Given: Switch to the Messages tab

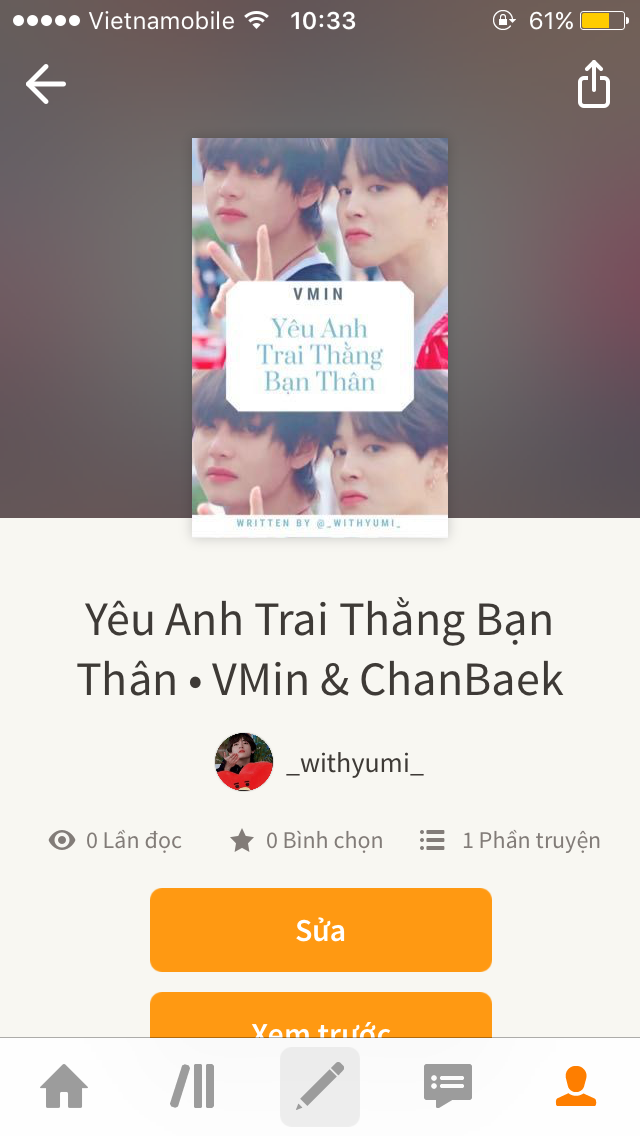Looking at the screenshot, I should [448, 1086].
